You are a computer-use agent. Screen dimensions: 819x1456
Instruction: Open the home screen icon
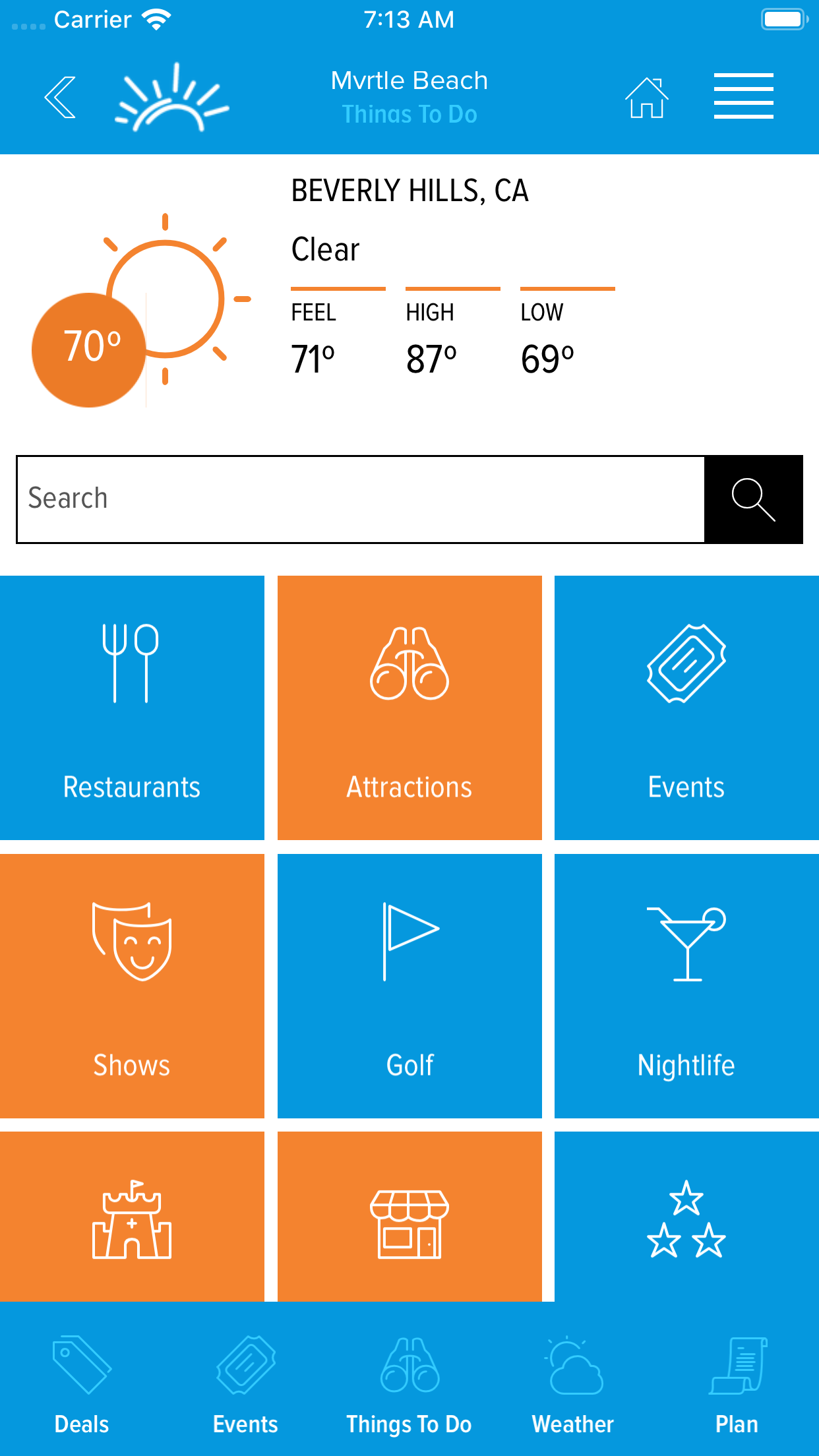click(646, 98)
